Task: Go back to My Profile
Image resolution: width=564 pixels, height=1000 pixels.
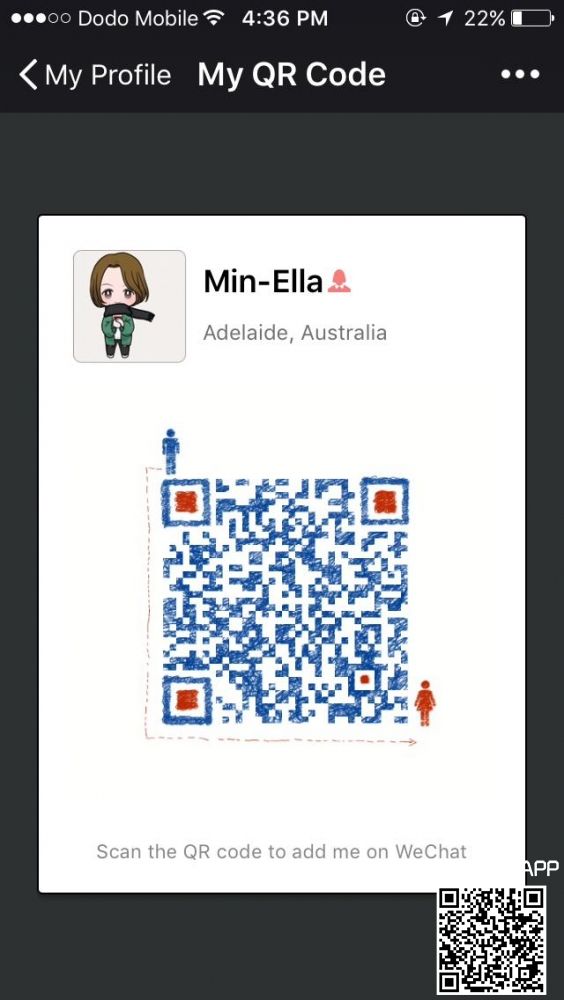Action: tap(95, 75)
